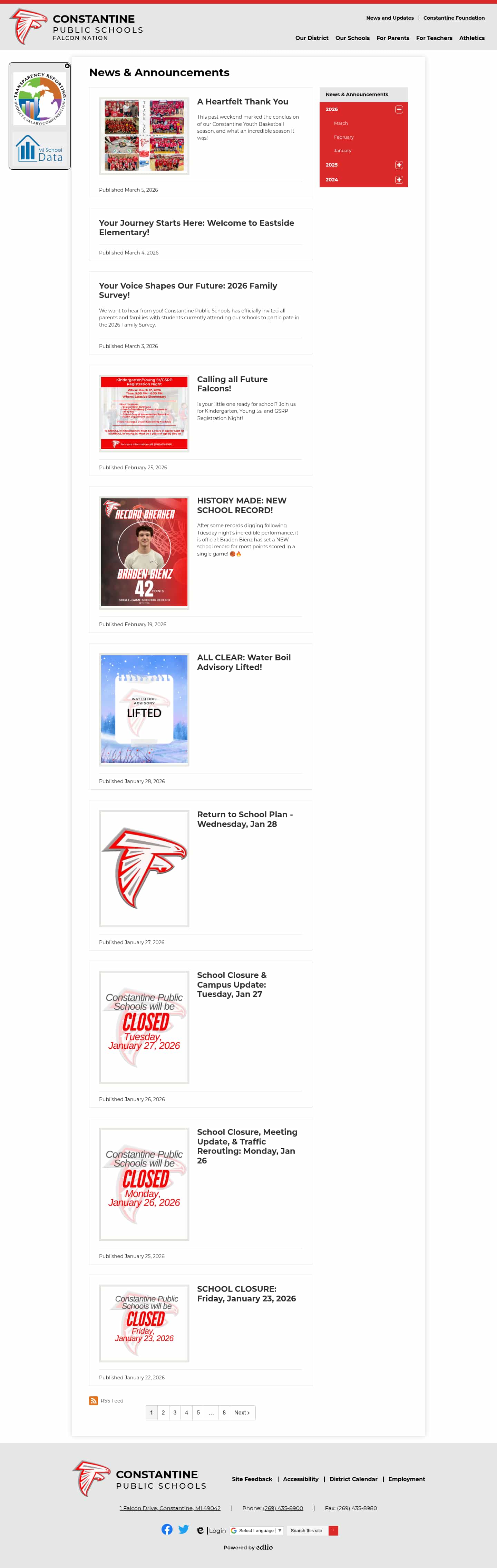Go to the Next page of results

click(x=242, y=1412)
